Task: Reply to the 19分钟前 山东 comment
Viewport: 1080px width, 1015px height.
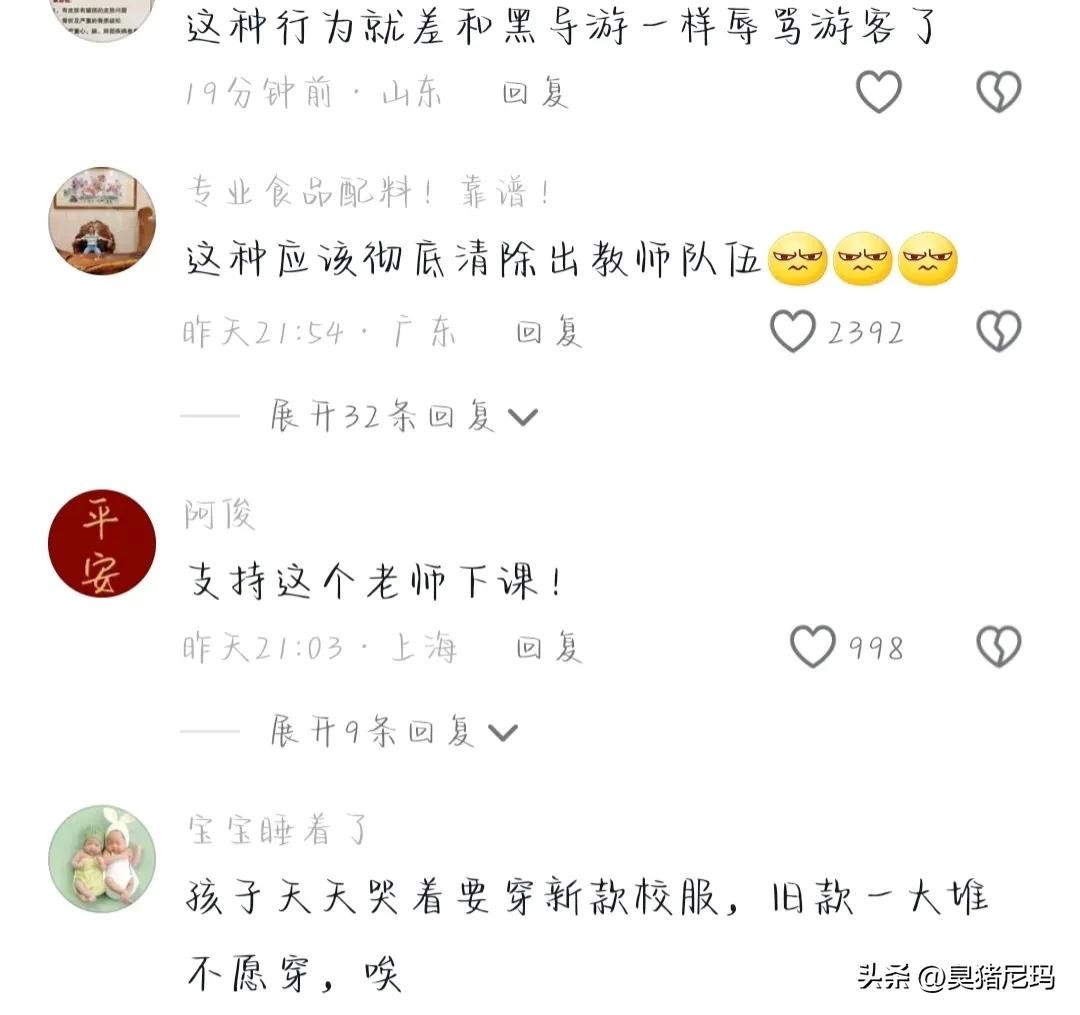Action: [535, 94]
